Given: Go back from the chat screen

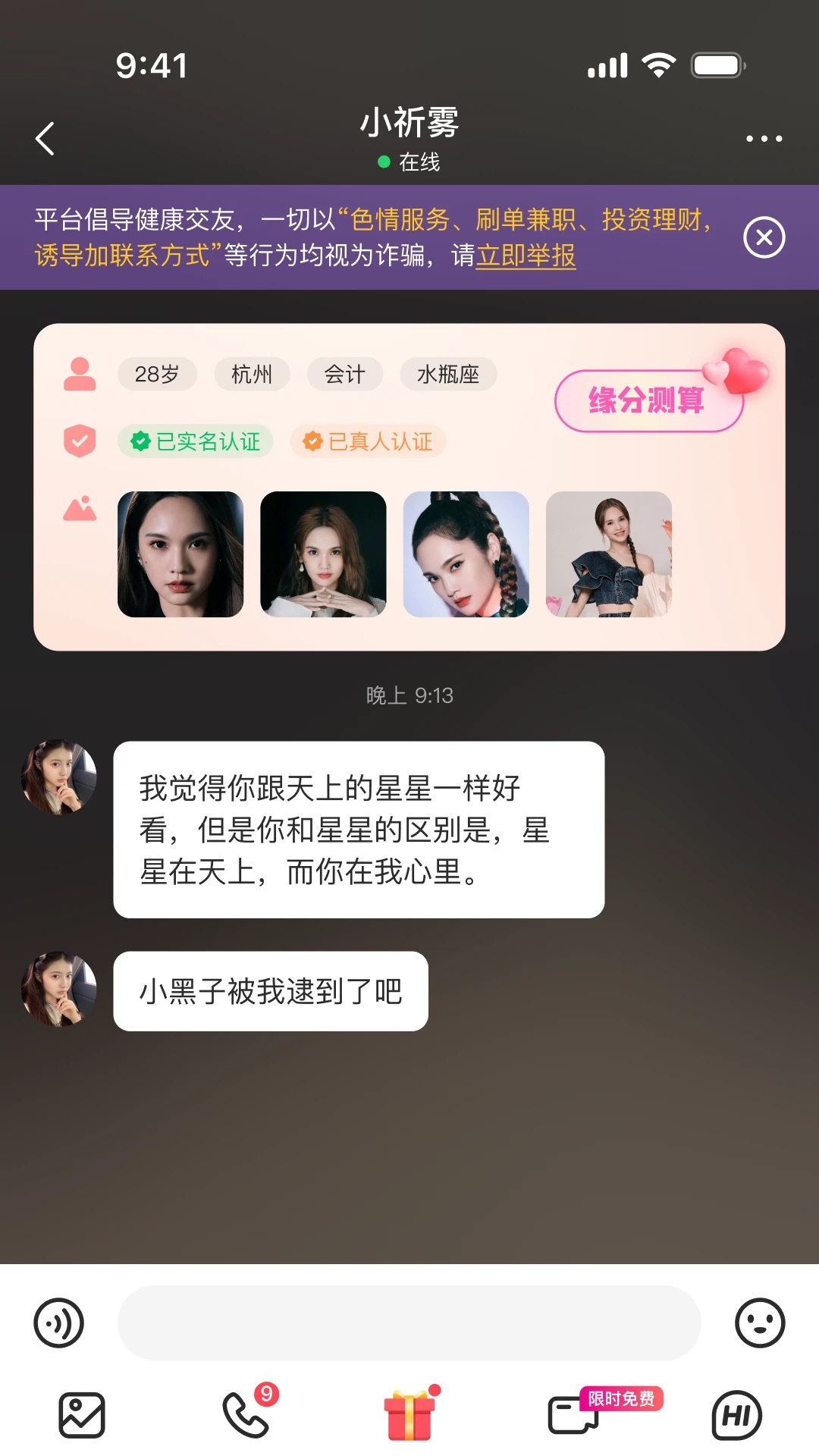Looking at the screenshot, I should [45, 139].
